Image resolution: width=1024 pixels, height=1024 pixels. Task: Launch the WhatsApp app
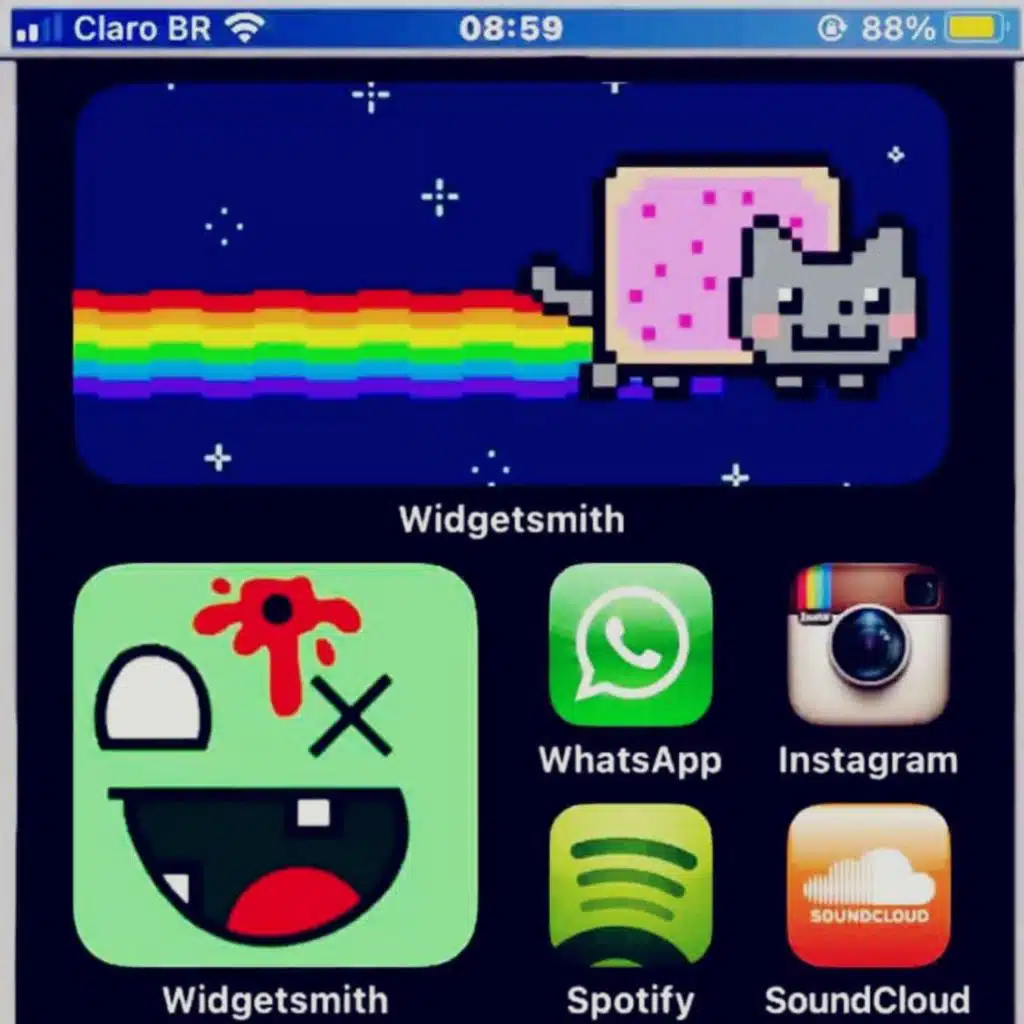click(630, 645)
